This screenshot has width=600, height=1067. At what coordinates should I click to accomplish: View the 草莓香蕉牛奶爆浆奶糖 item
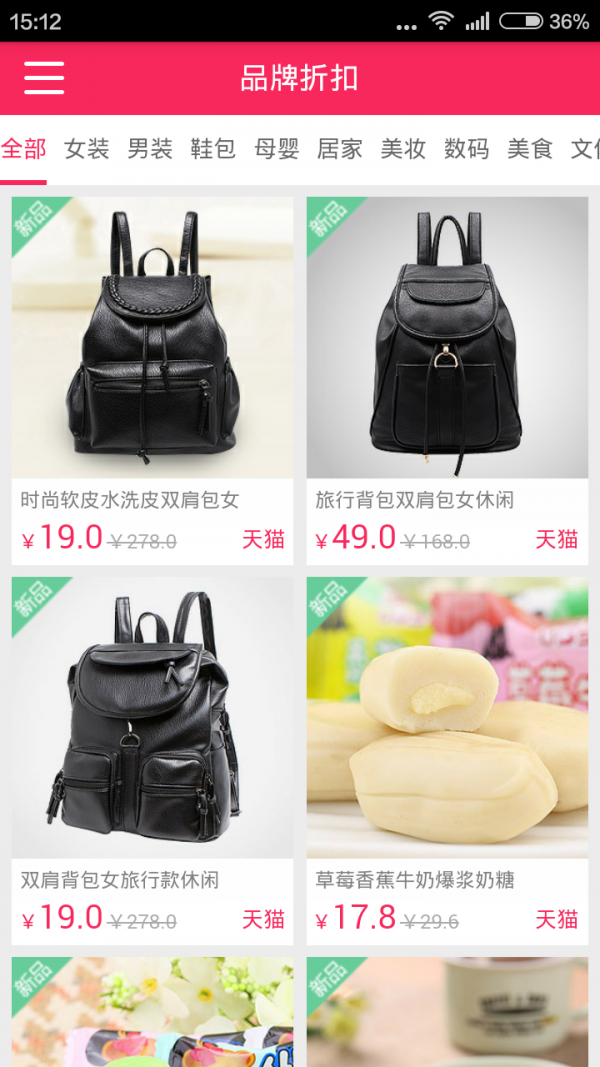pos(447,760)
